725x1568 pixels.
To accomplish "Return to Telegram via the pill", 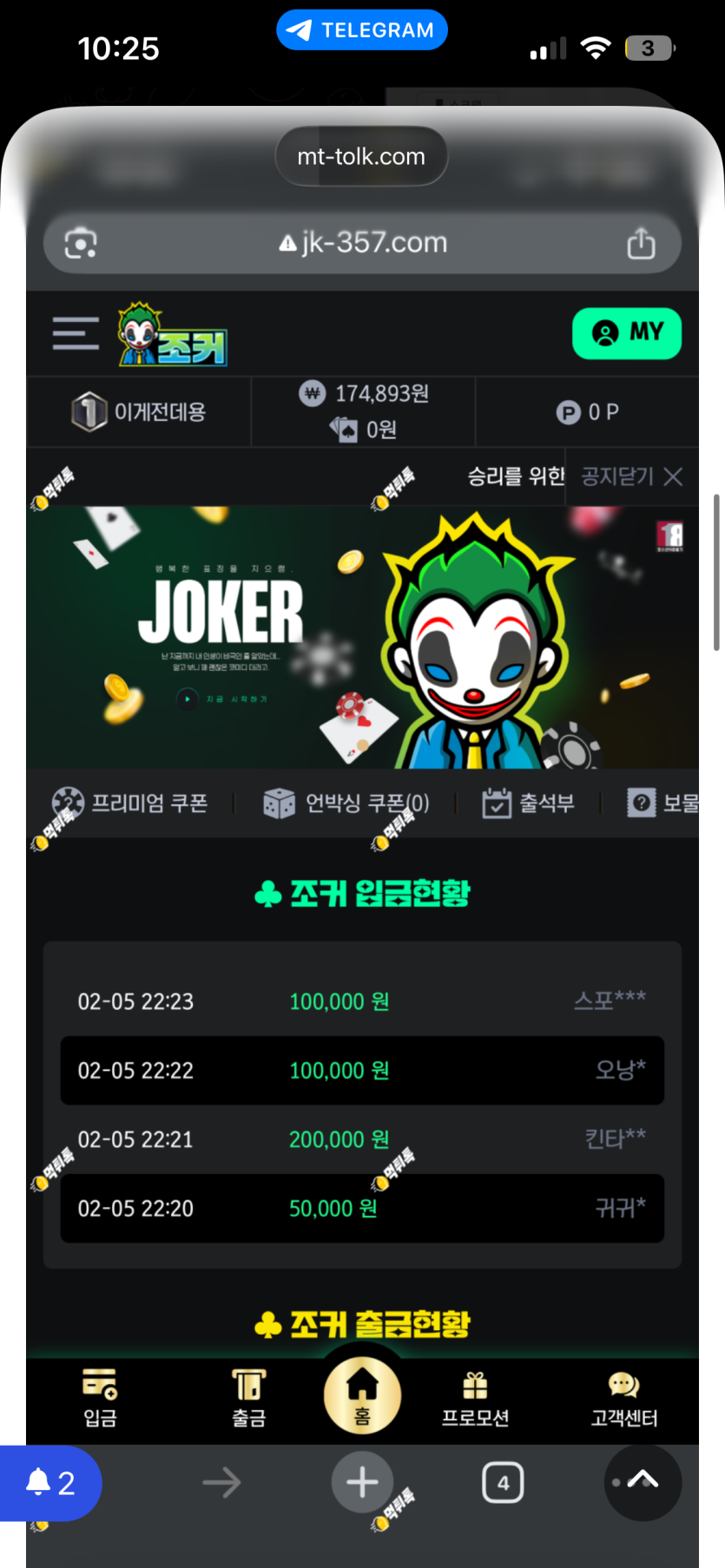I will 362,30.
